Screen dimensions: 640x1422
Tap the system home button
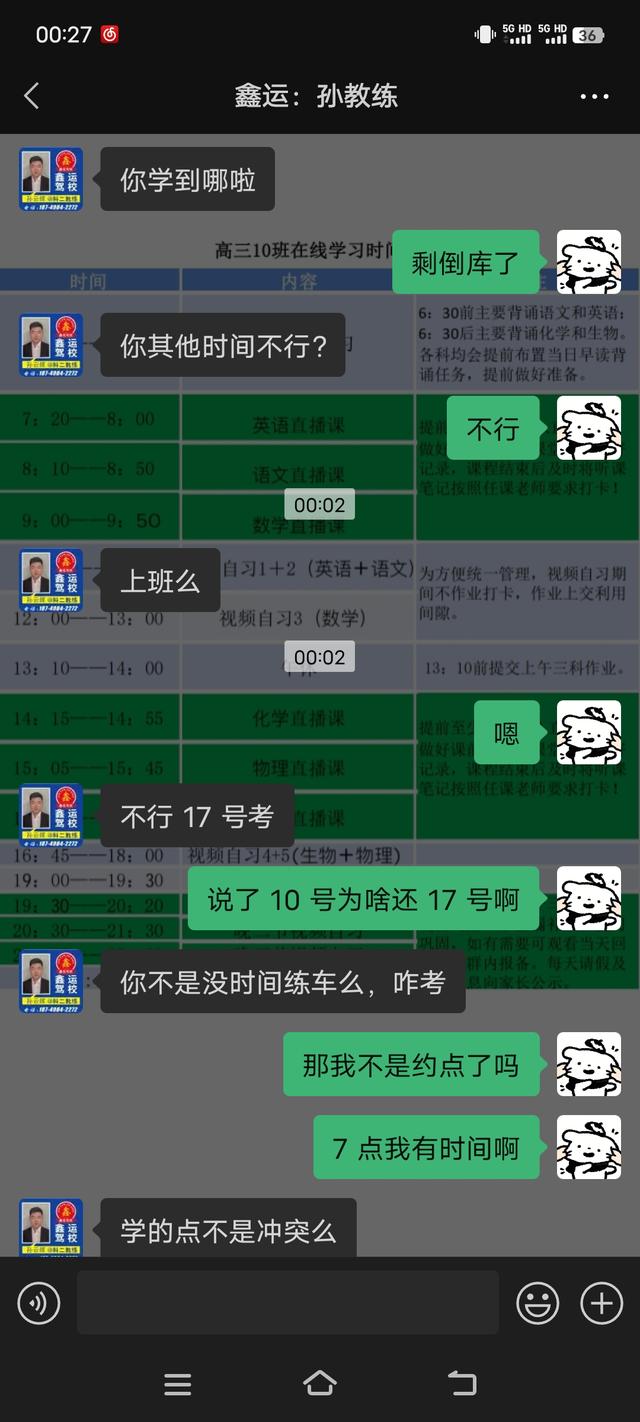pos(319,1384)
